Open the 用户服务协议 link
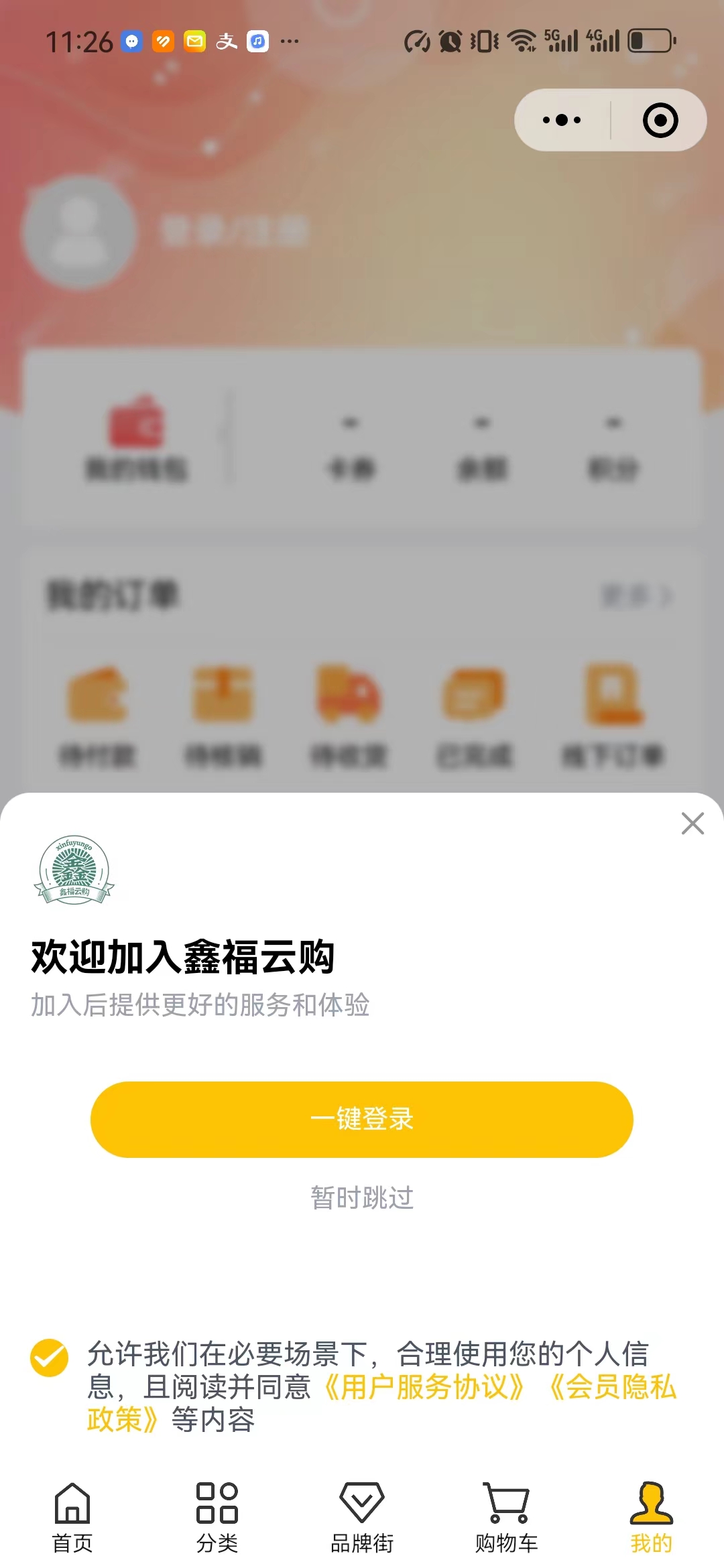The width and height of the screenshot is (724, 1568). click(424, 1387)
